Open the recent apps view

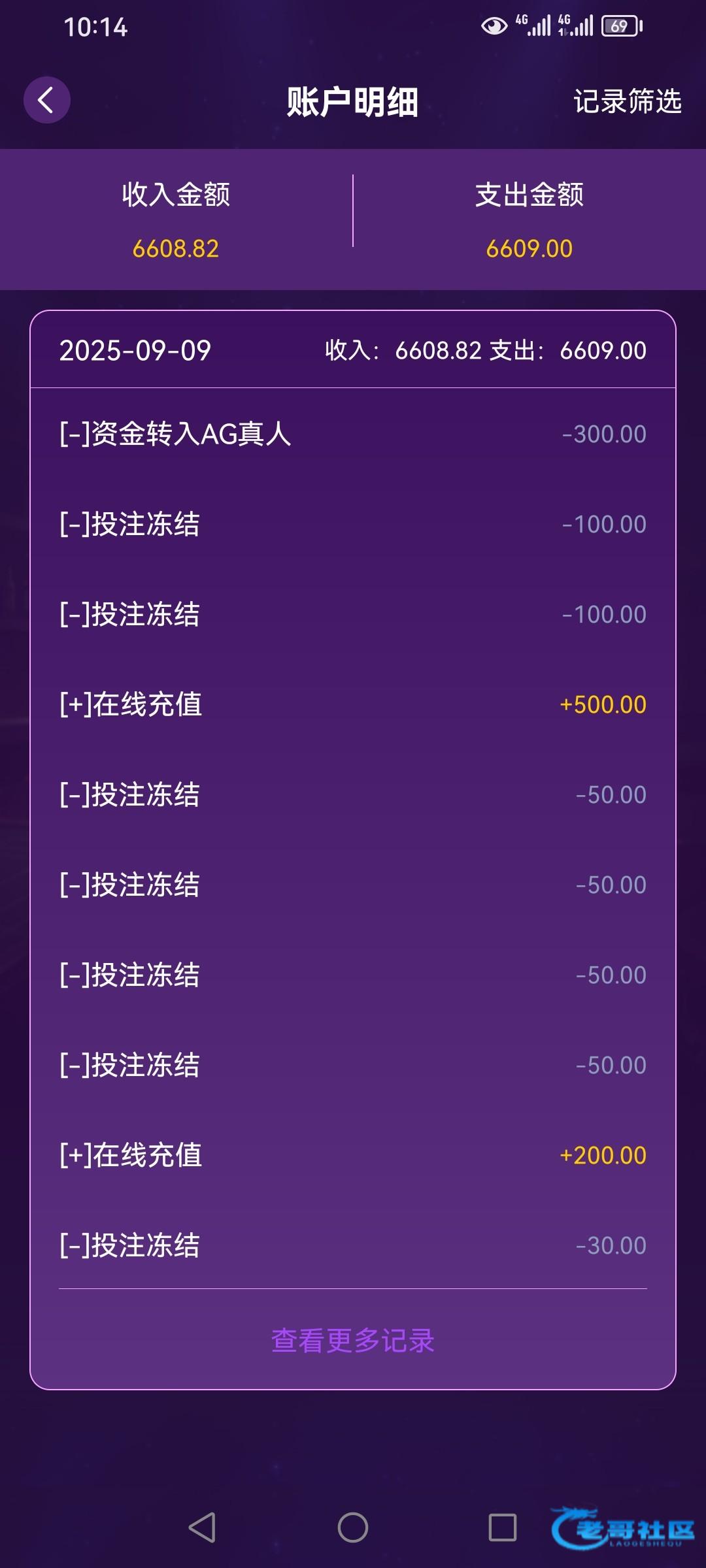[x=502, y=1527]
